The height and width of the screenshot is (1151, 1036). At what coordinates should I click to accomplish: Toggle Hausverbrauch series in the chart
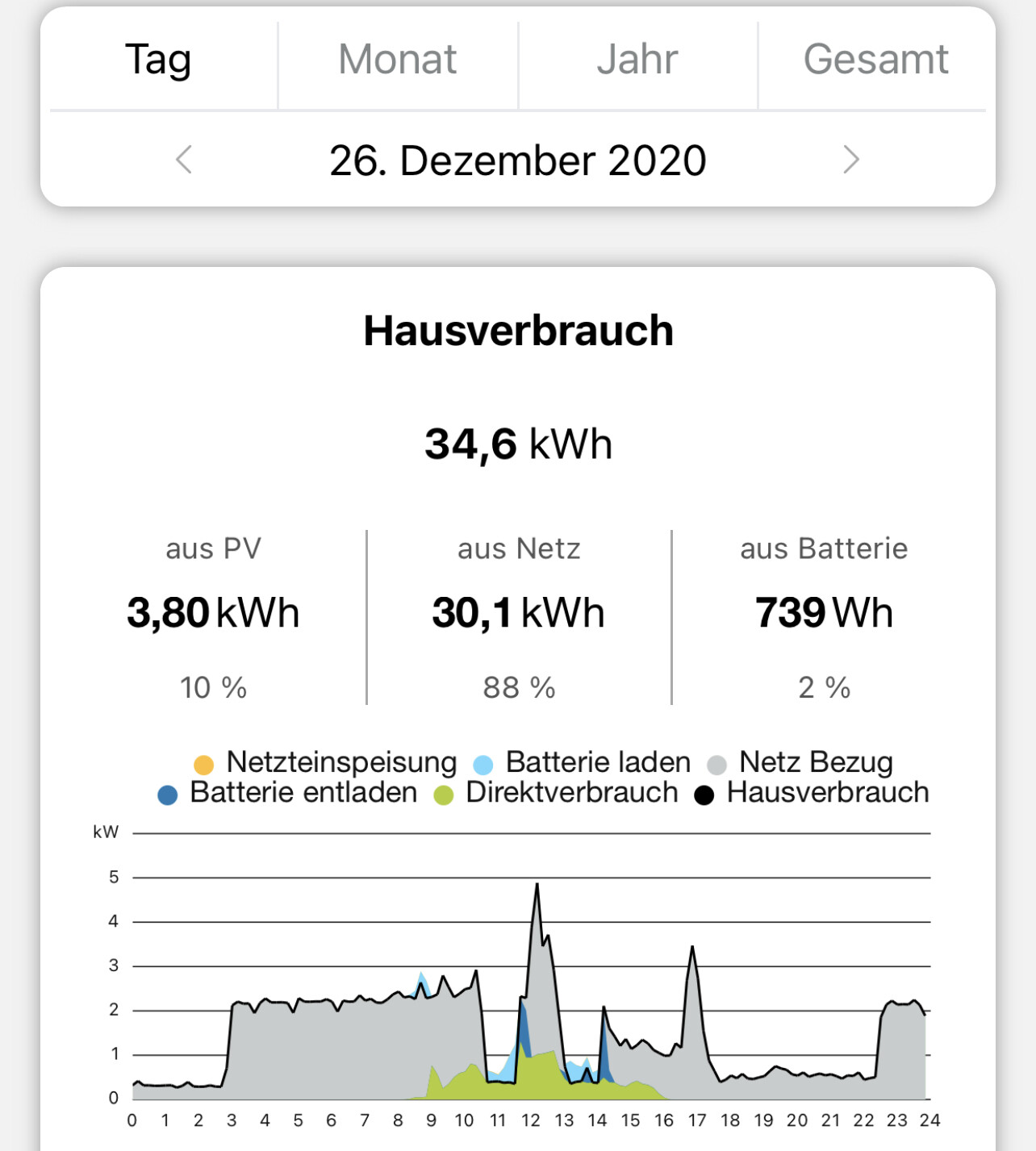pos(812,793)
